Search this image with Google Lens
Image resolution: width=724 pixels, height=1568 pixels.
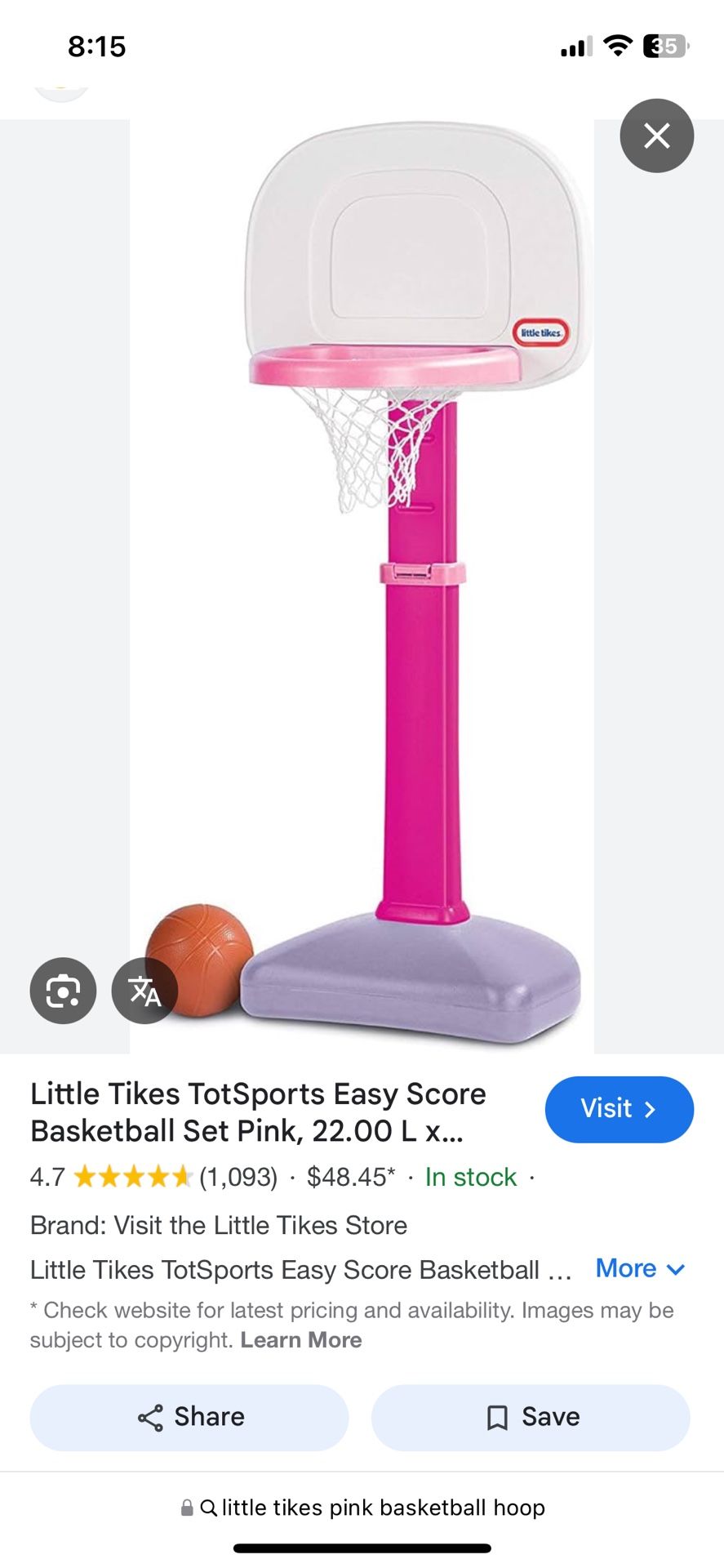point(63,991)
